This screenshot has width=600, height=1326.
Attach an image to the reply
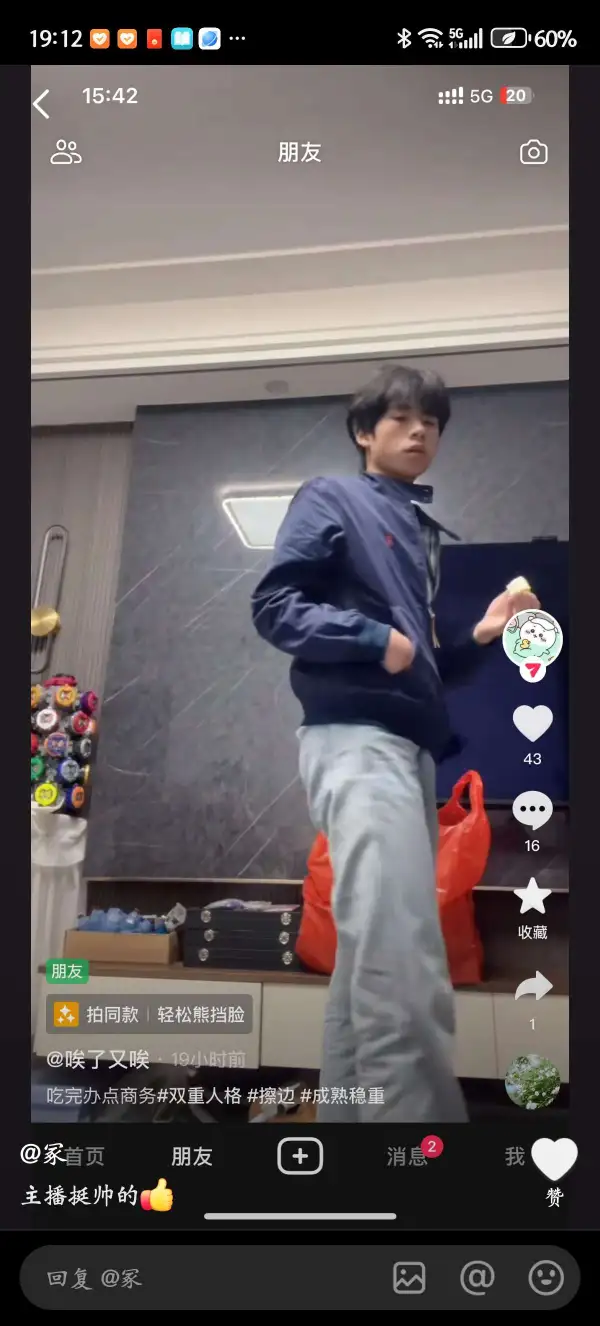click(409, 1278)
